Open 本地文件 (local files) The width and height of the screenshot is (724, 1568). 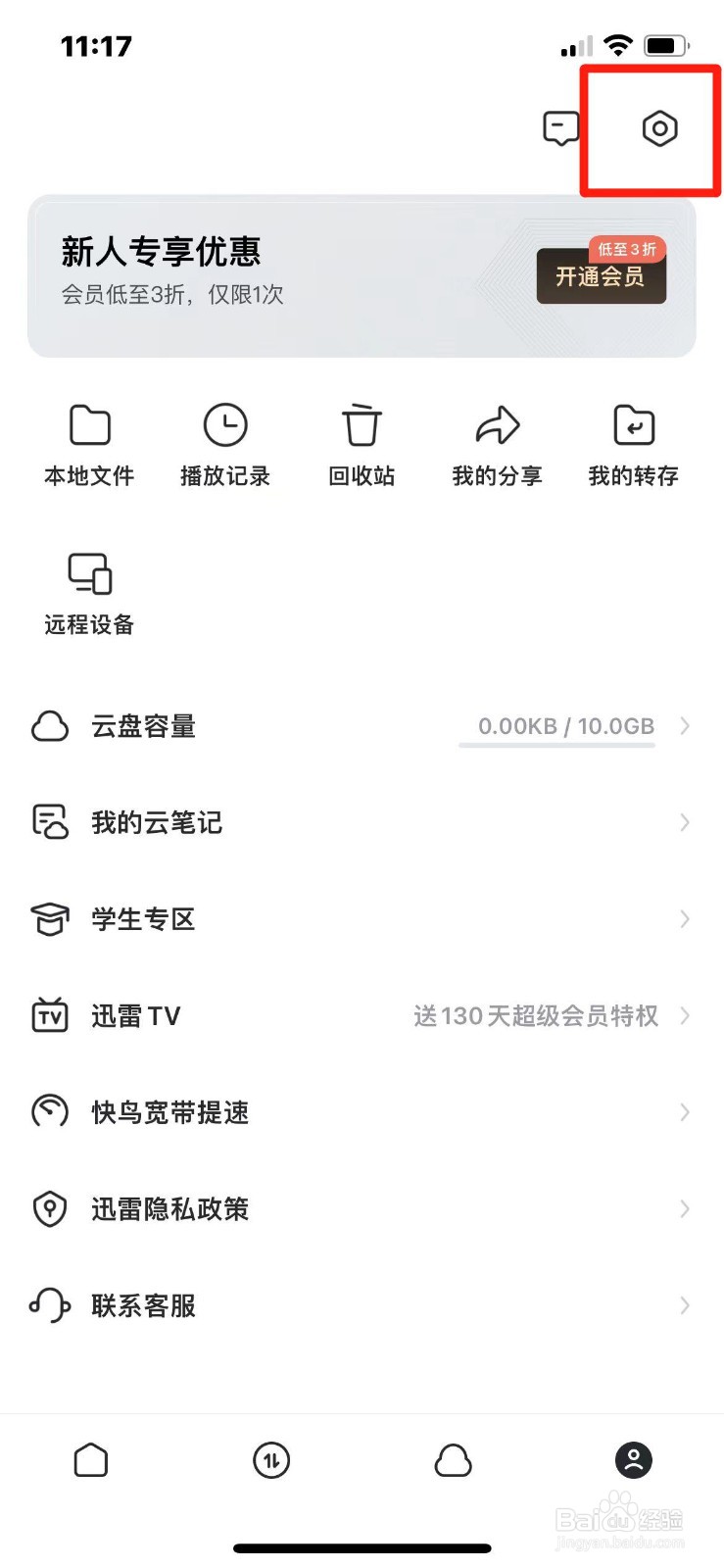89,443
